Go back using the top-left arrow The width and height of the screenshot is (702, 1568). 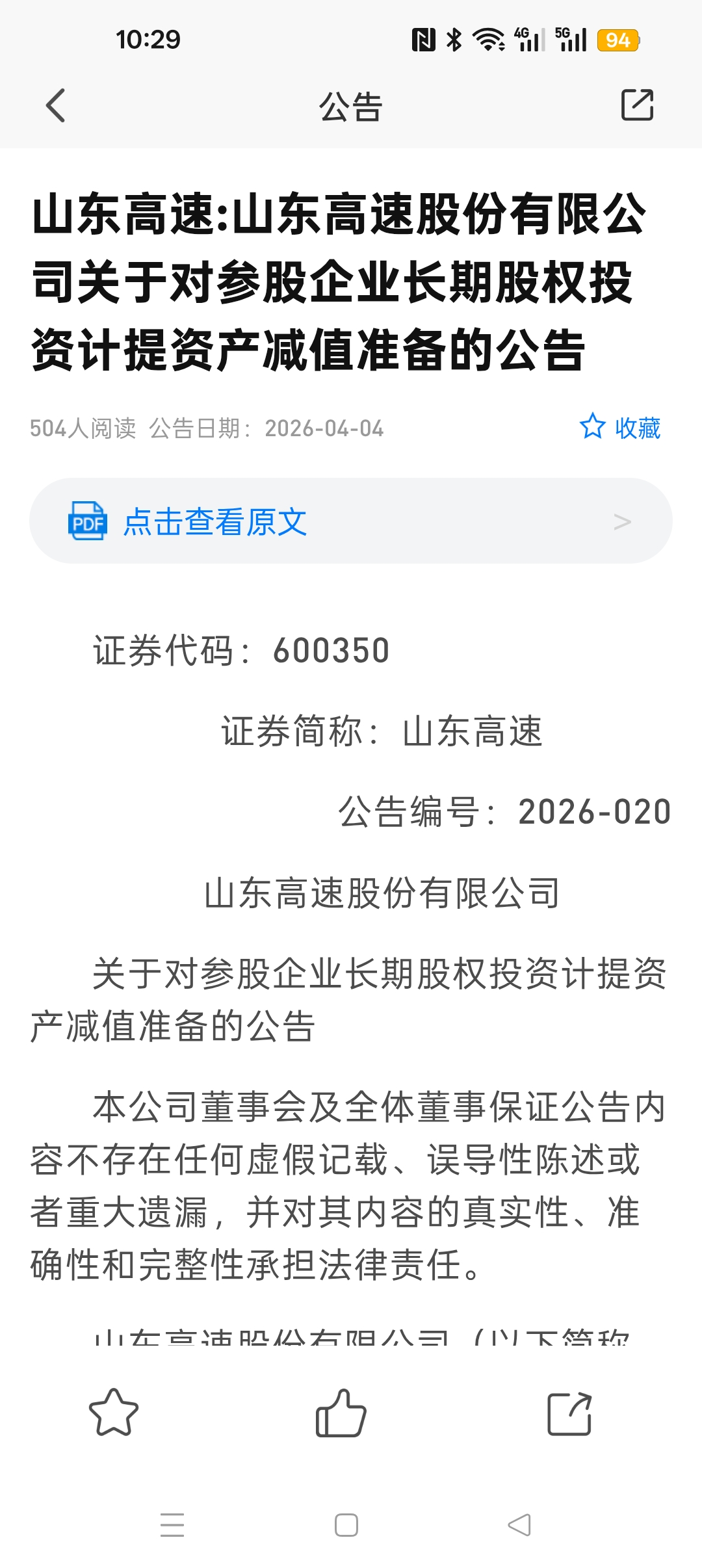tap(56, 105)
